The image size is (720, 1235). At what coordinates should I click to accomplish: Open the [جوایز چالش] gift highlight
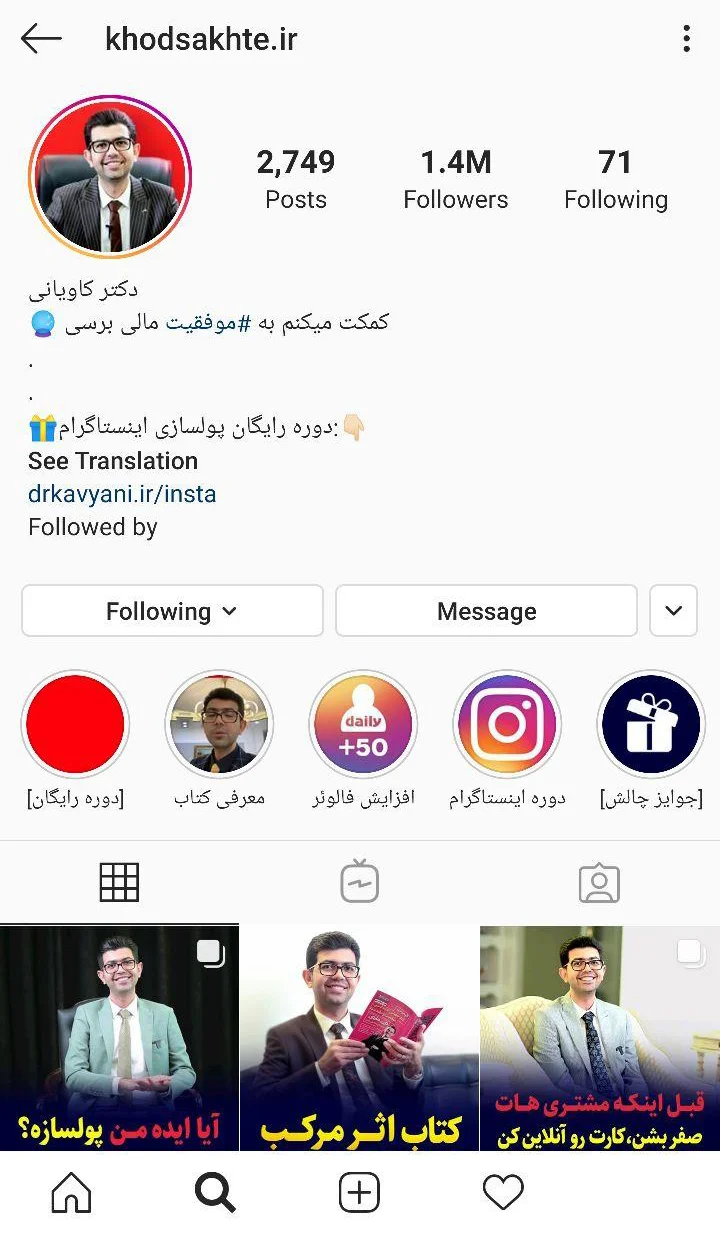coord(651,725)
